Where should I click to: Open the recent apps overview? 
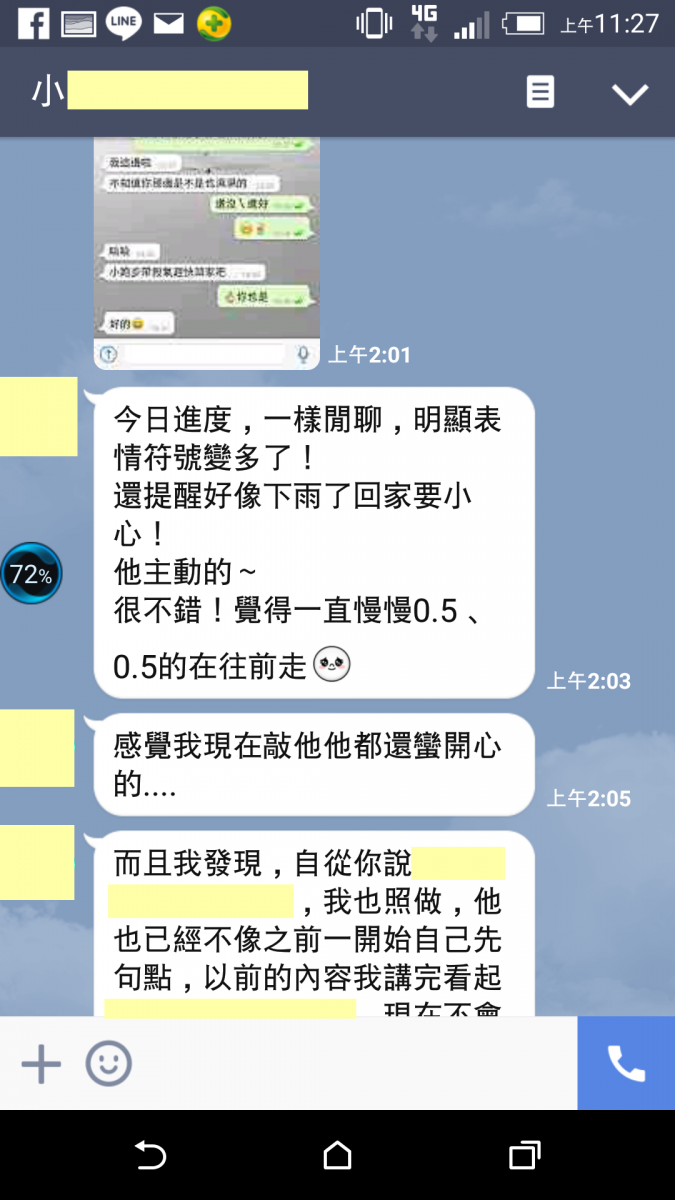(x=524, y=1156)
